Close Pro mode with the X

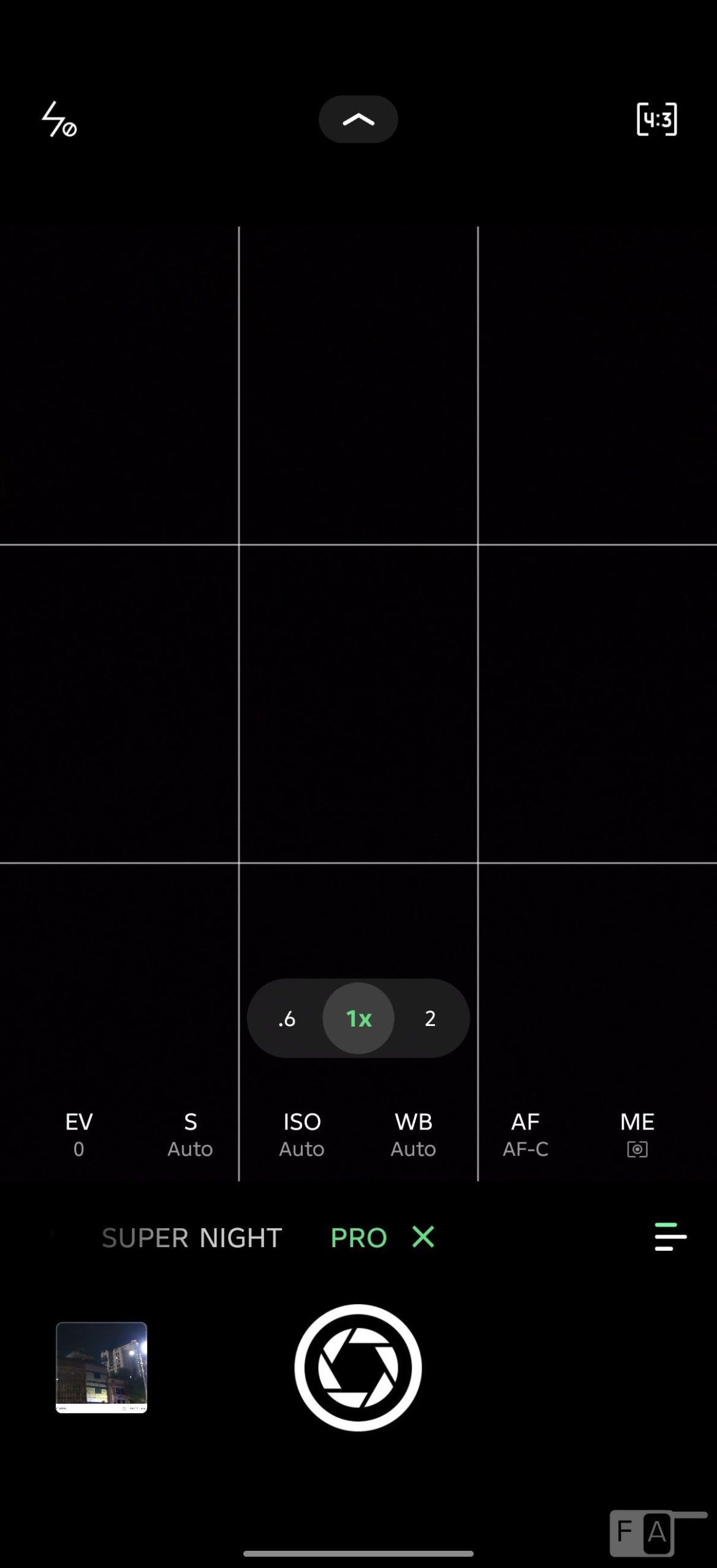[x=423, y=1237]
